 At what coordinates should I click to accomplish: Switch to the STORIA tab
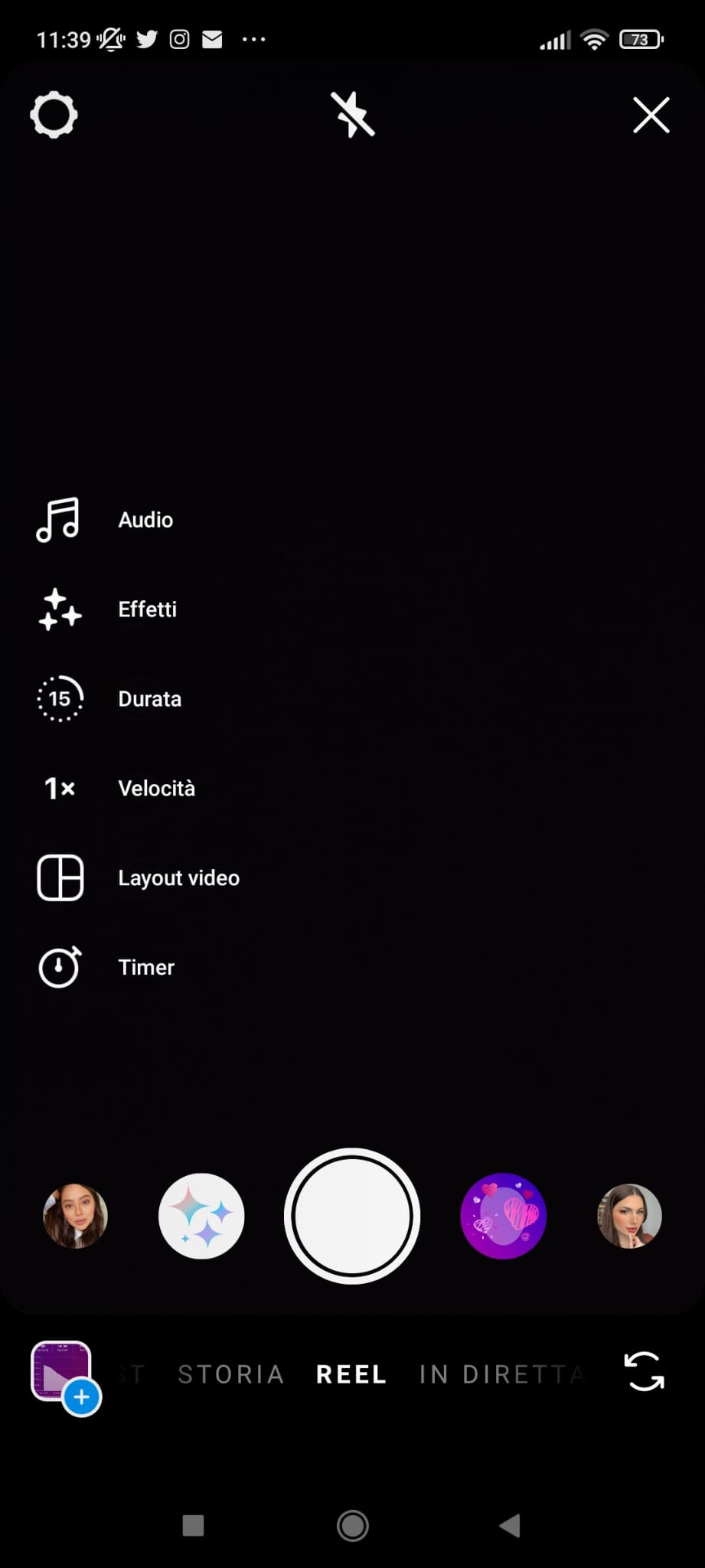(x=230, y=1373)
